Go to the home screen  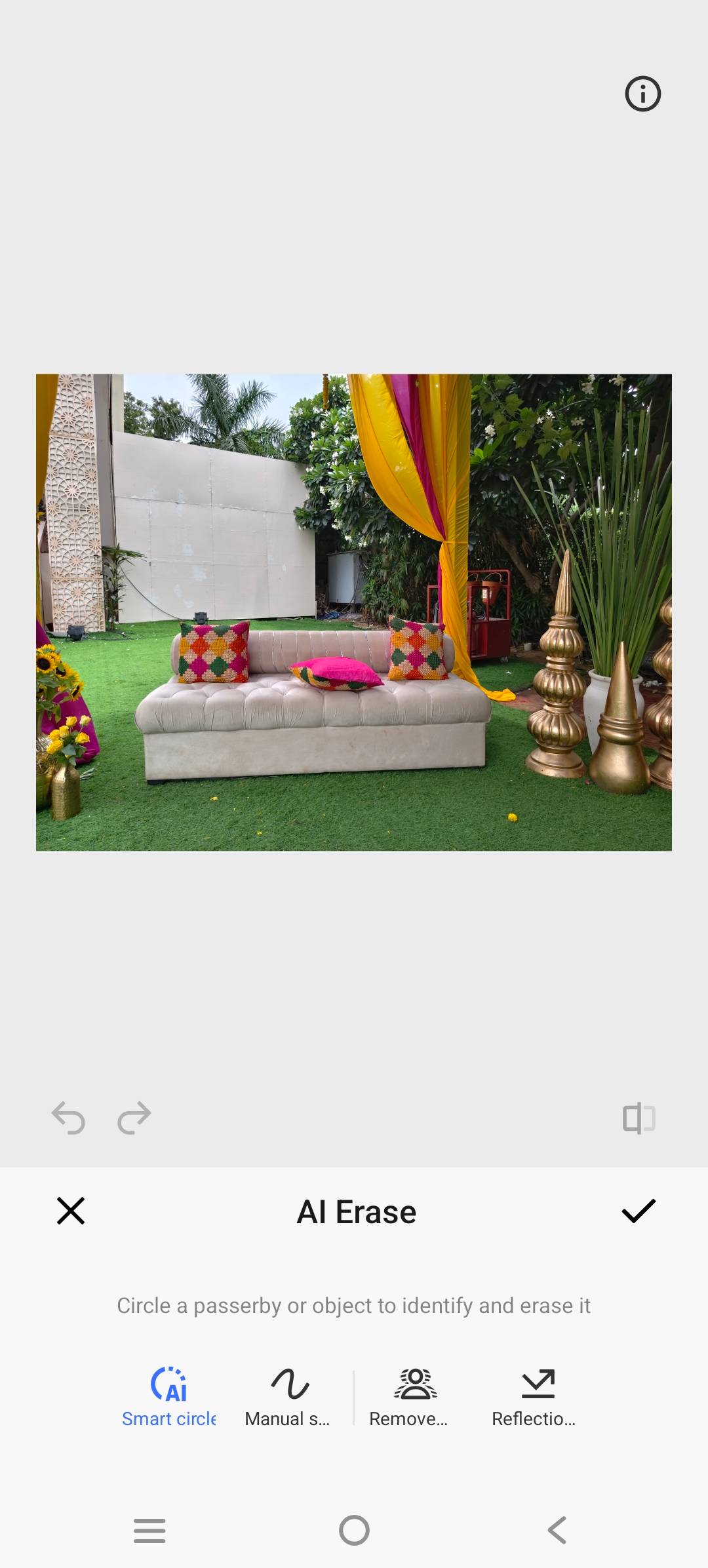354,1531
